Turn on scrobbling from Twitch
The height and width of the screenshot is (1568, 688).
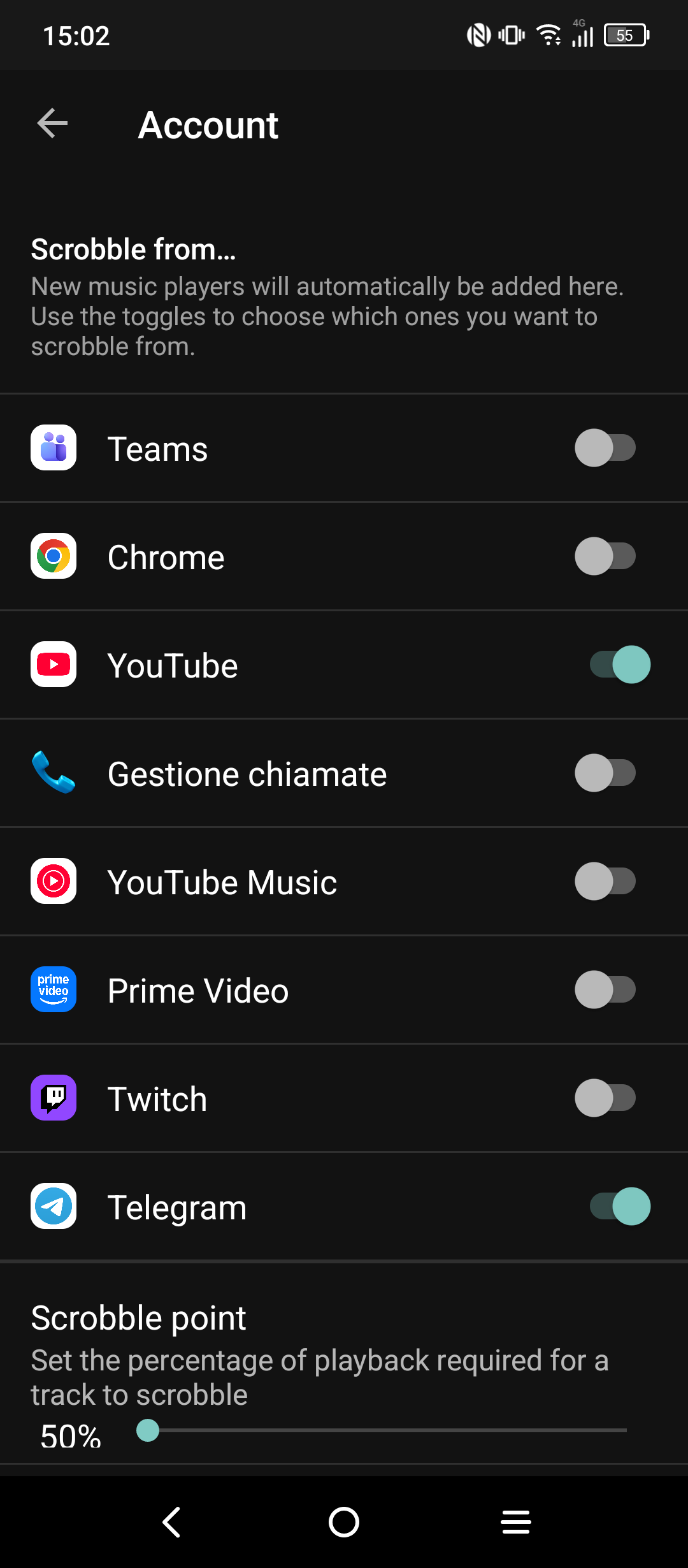point(605,1098)
